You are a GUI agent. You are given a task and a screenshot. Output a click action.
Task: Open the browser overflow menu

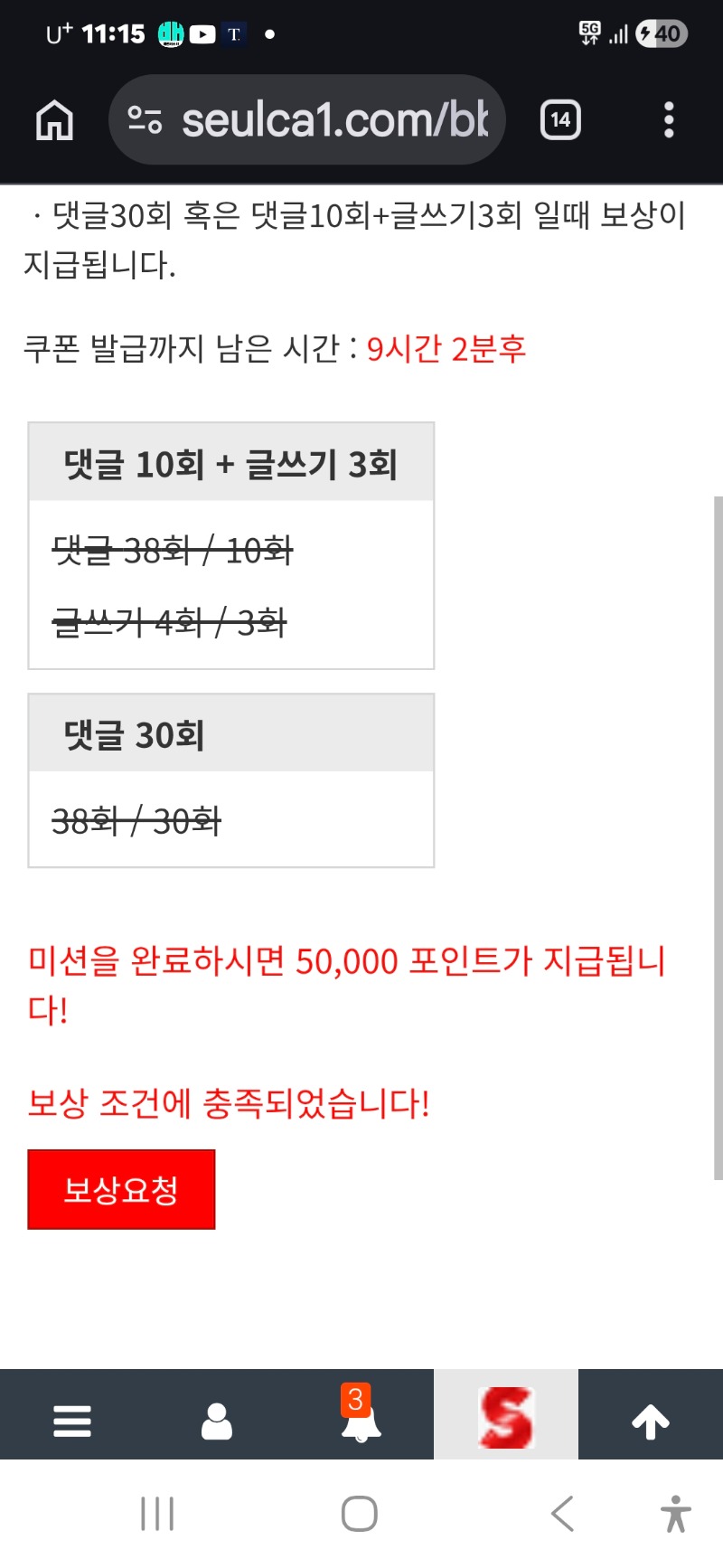click(x=669, y=120)
